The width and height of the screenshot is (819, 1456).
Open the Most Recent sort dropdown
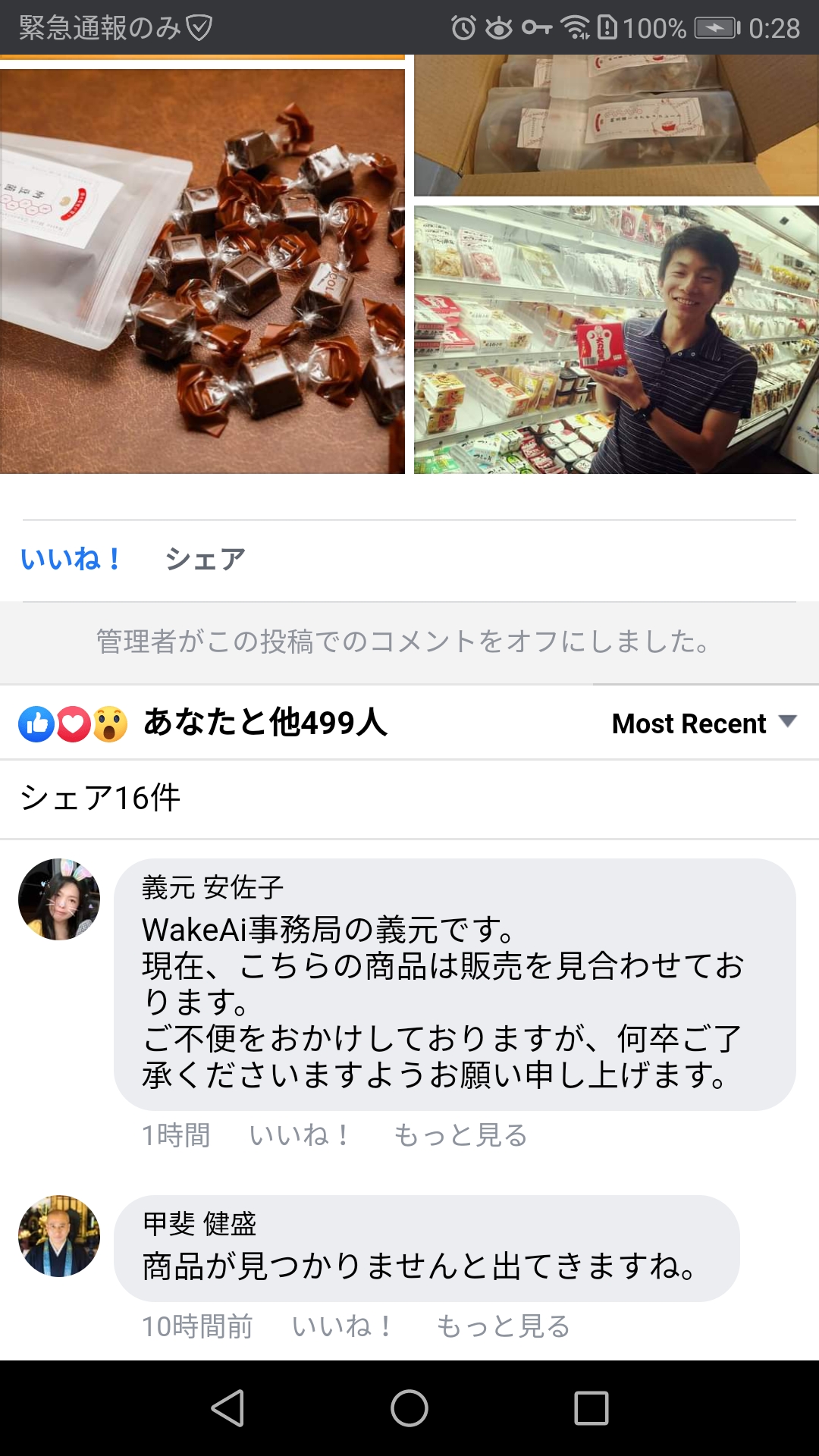click(704, 723)
